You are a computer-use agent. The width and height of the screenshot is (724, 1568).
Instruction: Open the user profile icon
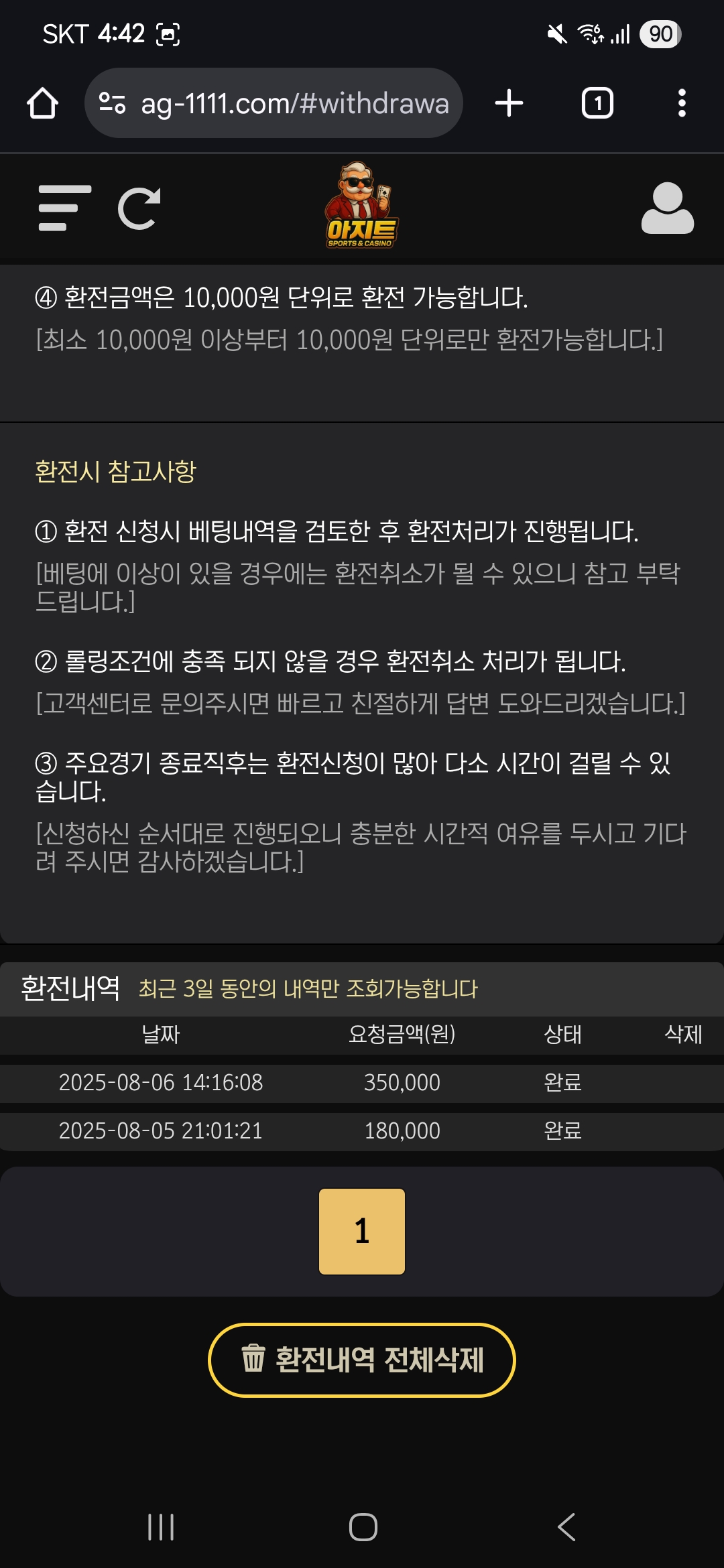pyautogui.click(x=667, y=208)
